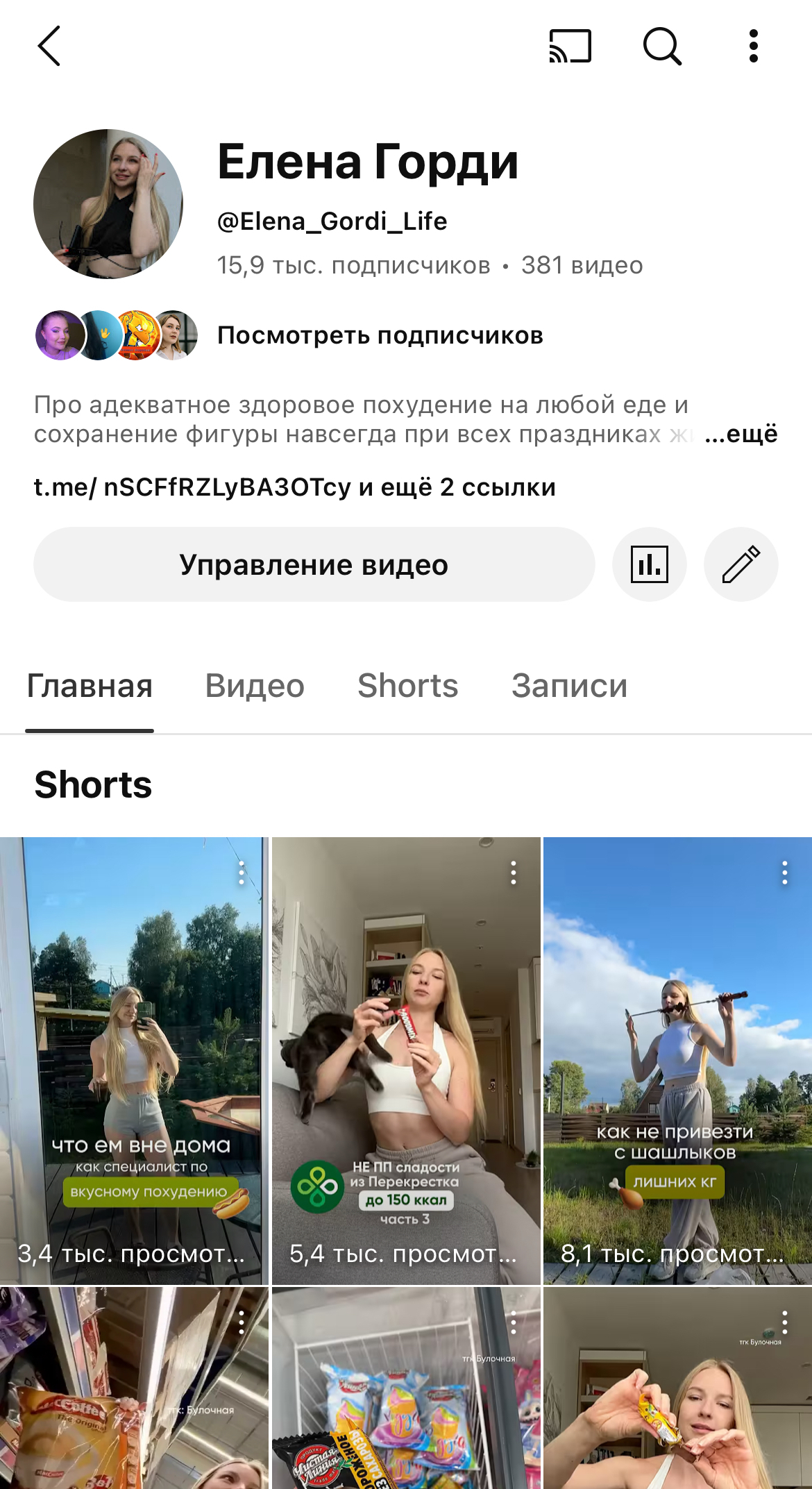Switch to the Записи tab
812x1489 pixels.
tap(569, 686)
